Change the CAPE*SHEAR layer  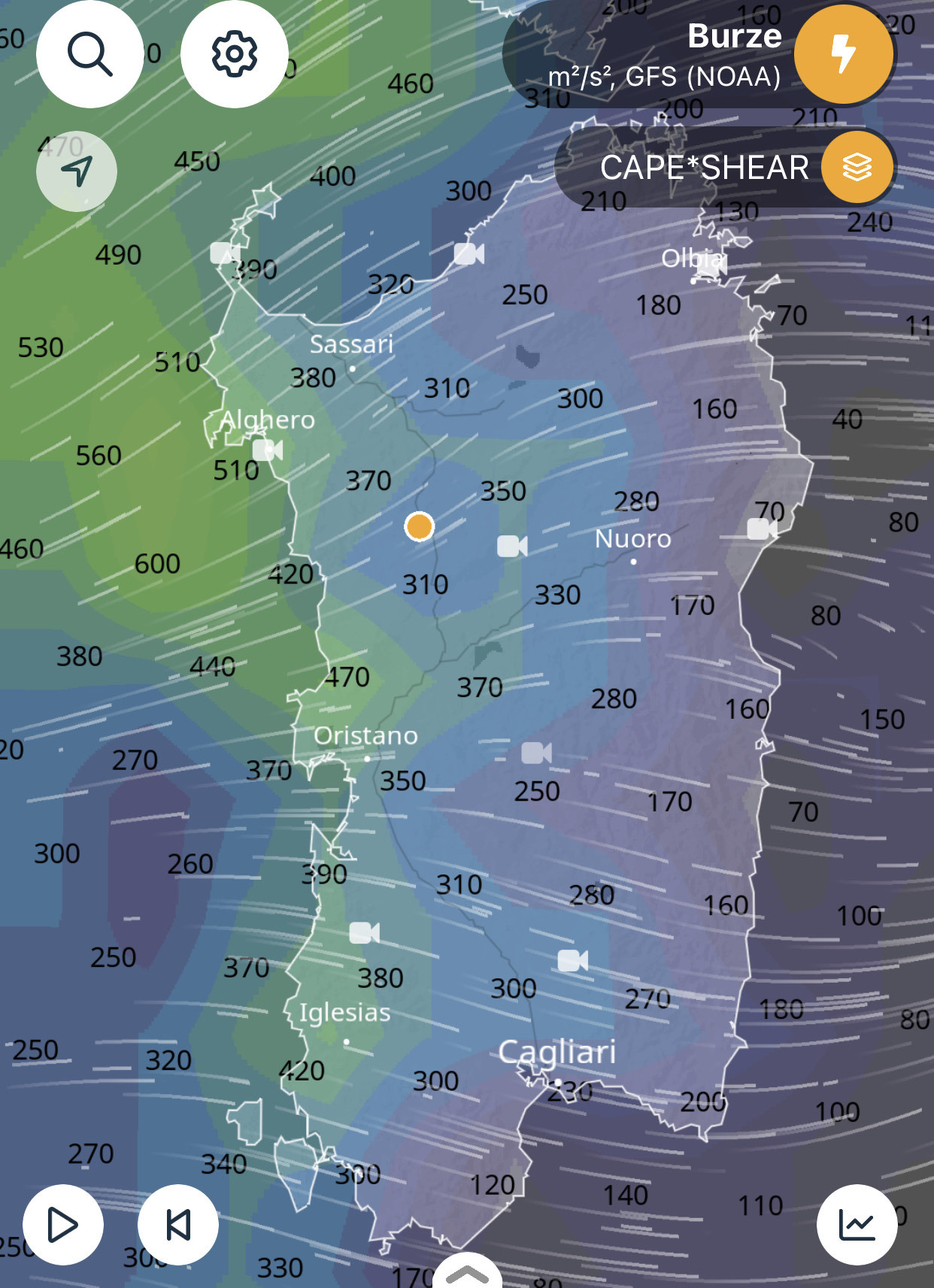tap(857, 167)
